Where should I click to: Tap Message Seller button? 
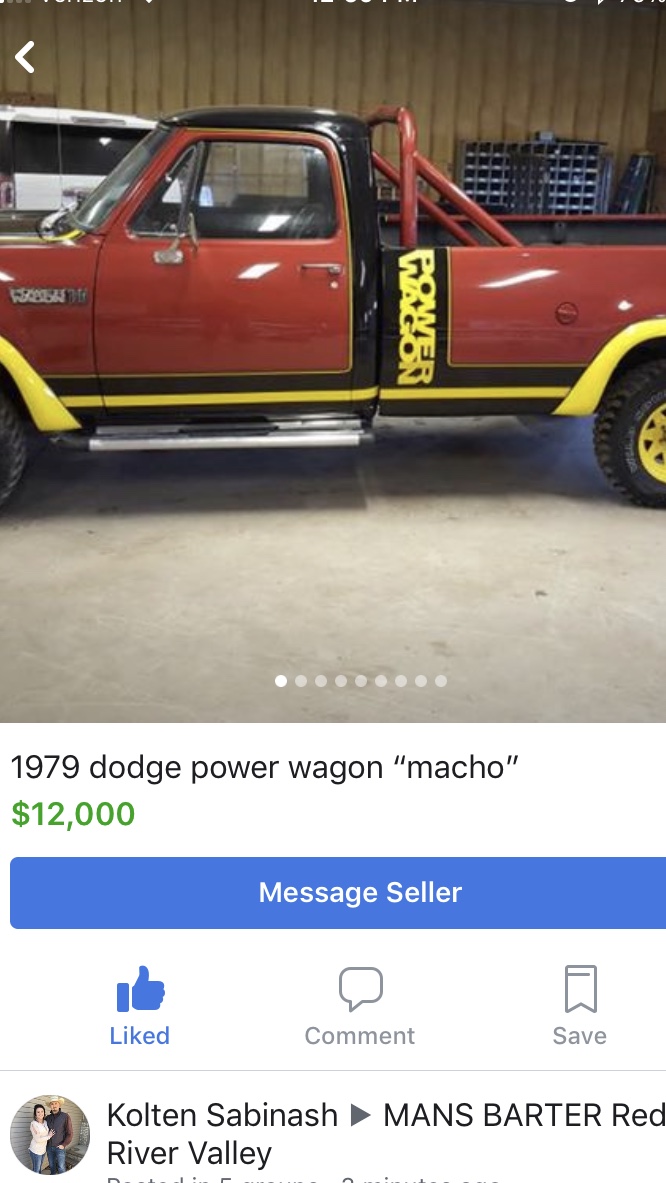click(338, 893)
